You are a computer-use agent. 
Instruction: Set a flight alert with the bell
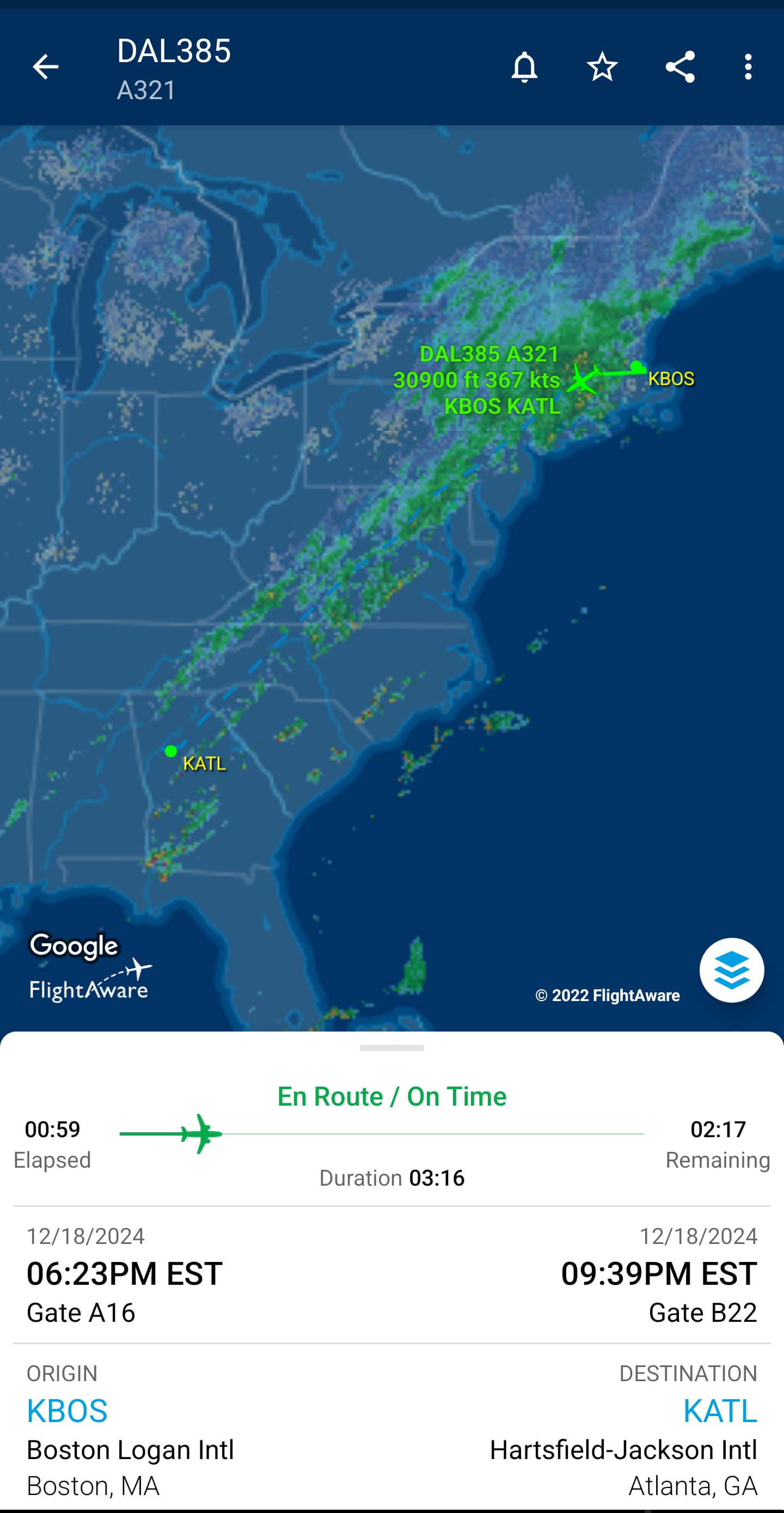[x=524, y=67]
